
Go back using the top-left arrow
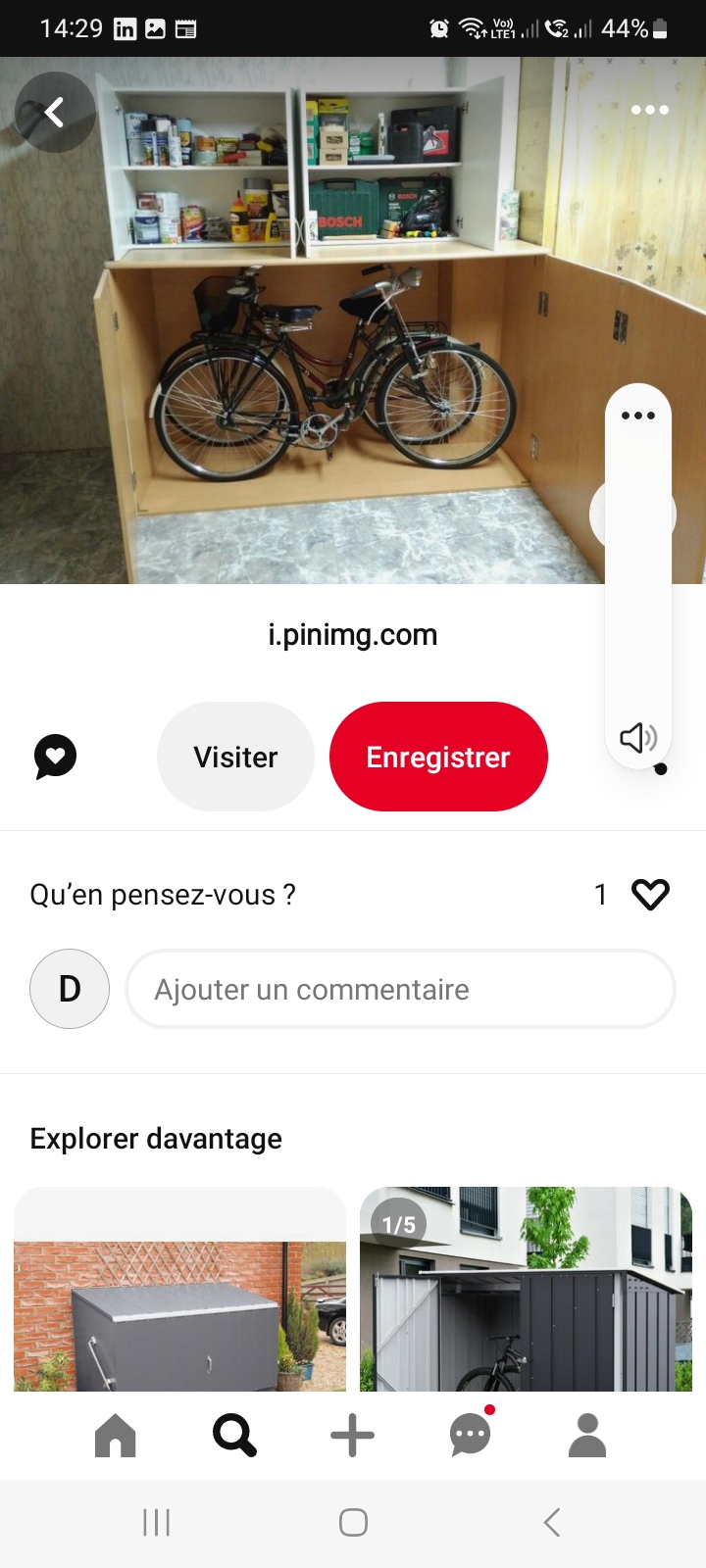pos(55,113)
